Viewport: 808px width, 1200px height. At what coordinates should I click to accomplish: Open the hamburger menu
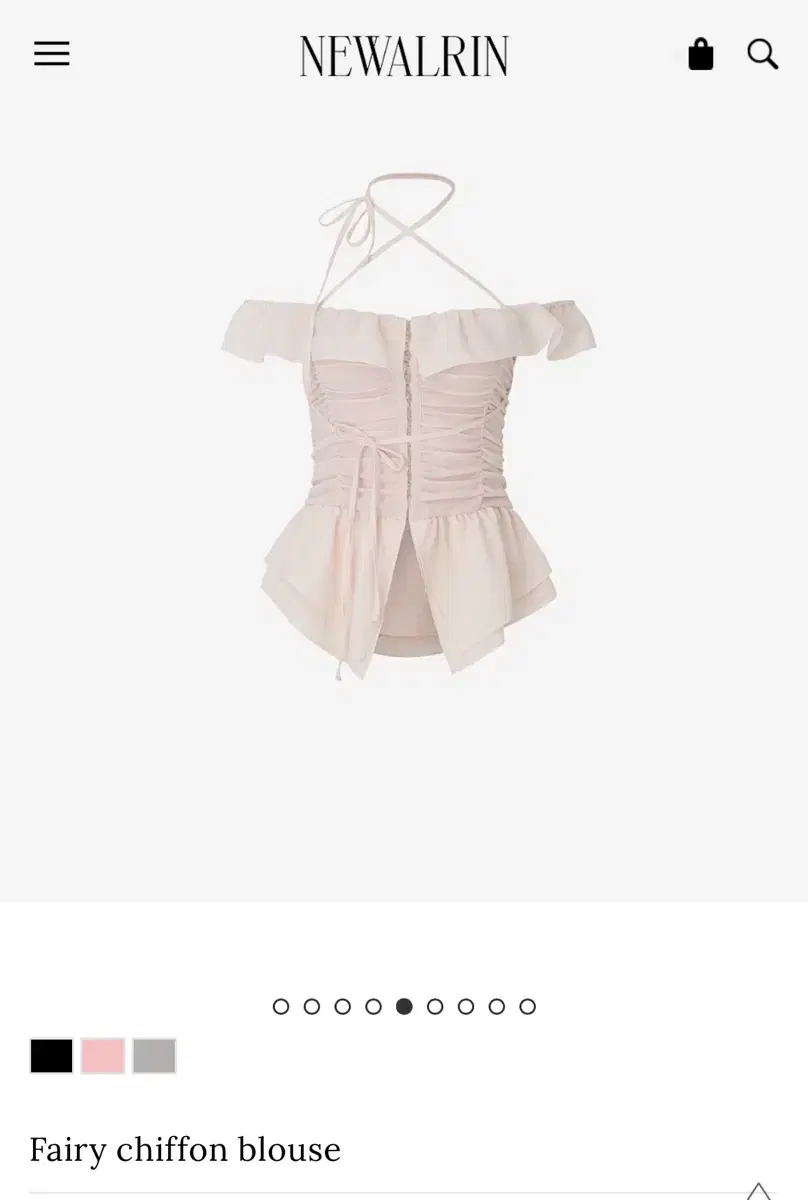(52, 54)
